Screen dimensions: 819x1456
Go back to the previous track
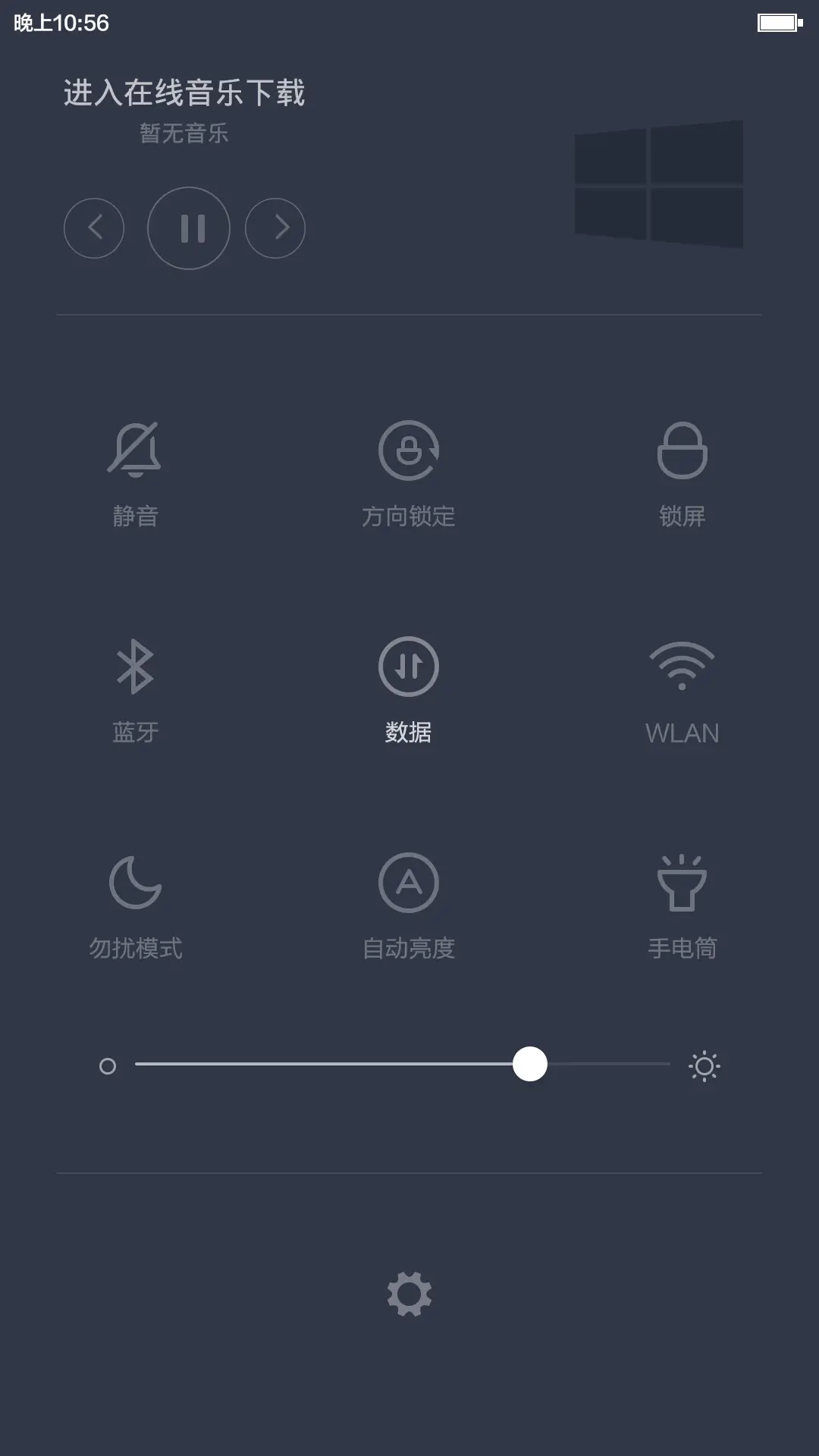tap(93, 228)
